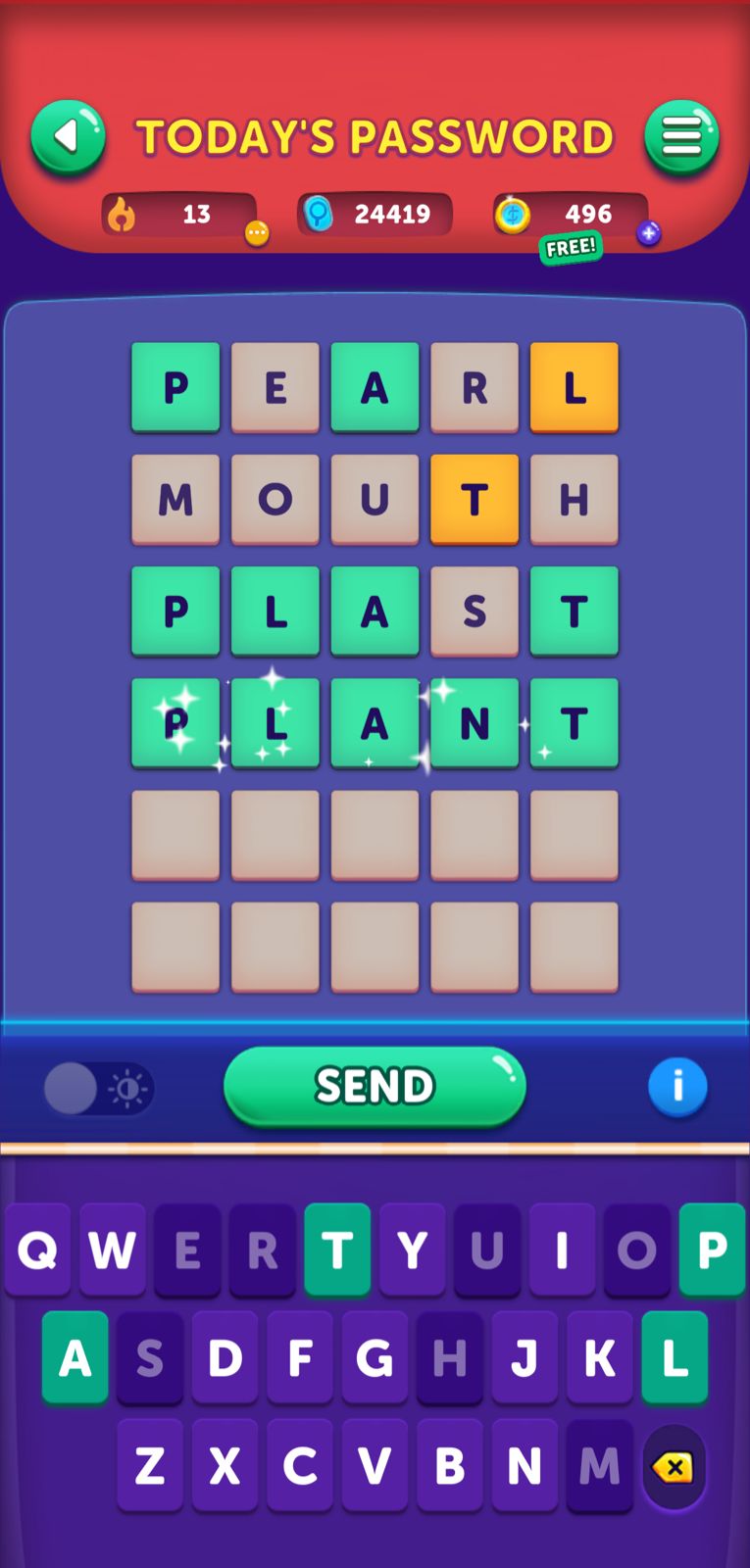Screen dimensions: 750x1568
Task: Tap the green L key
Action: (675, 1358)
